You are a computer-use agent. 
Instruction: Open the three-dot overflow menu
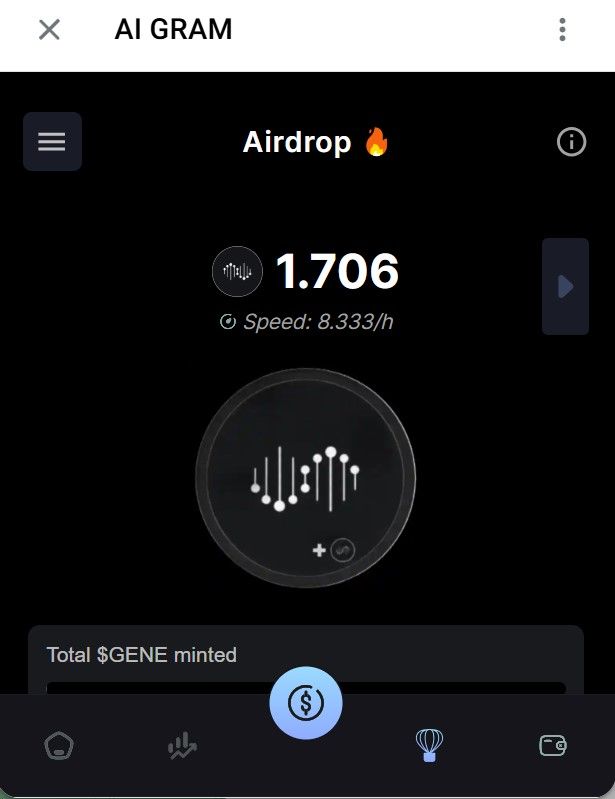pos(562,30)
